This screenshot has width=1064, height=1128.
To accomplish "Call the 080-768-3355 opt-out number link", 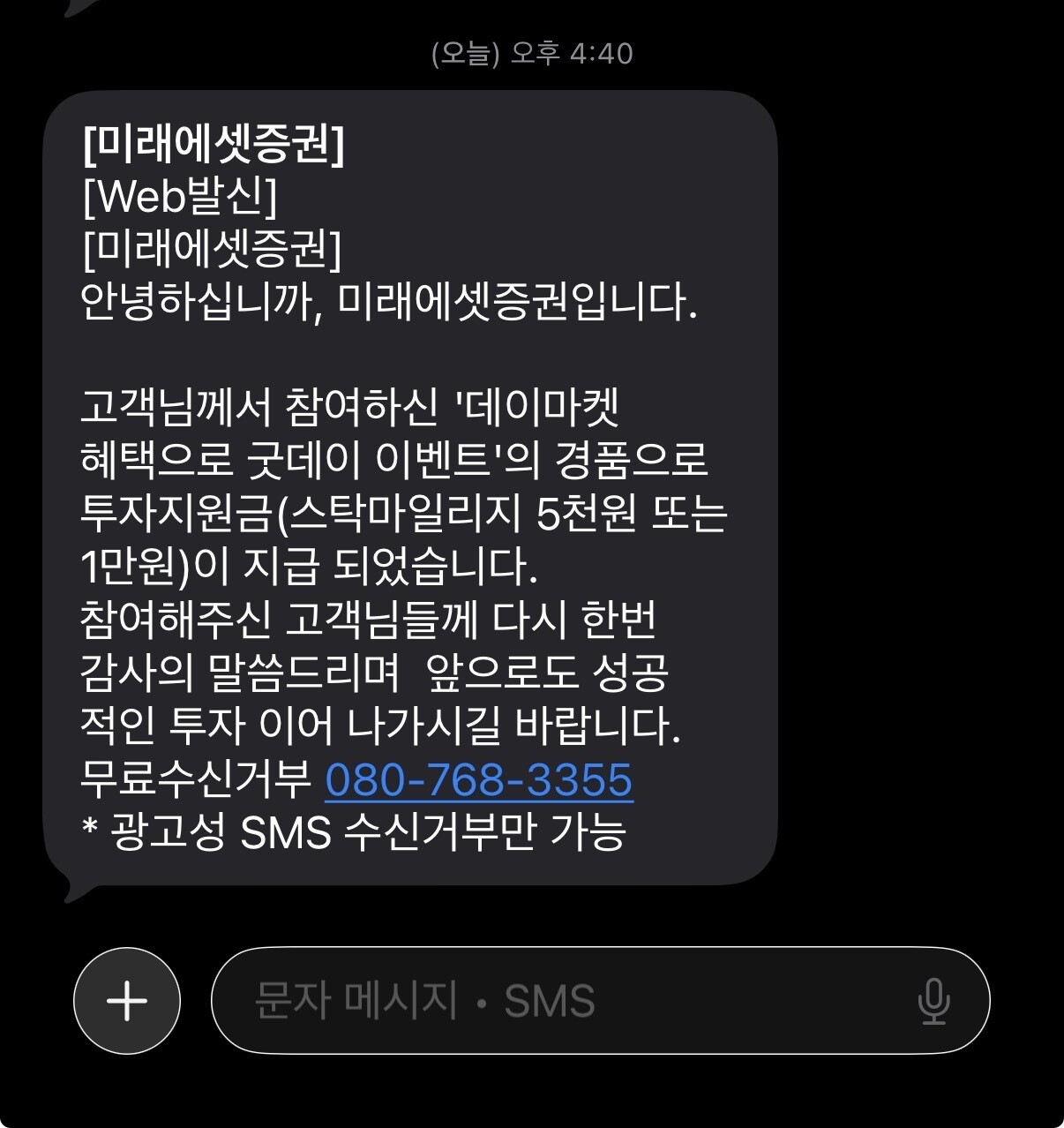I will 479,780.
